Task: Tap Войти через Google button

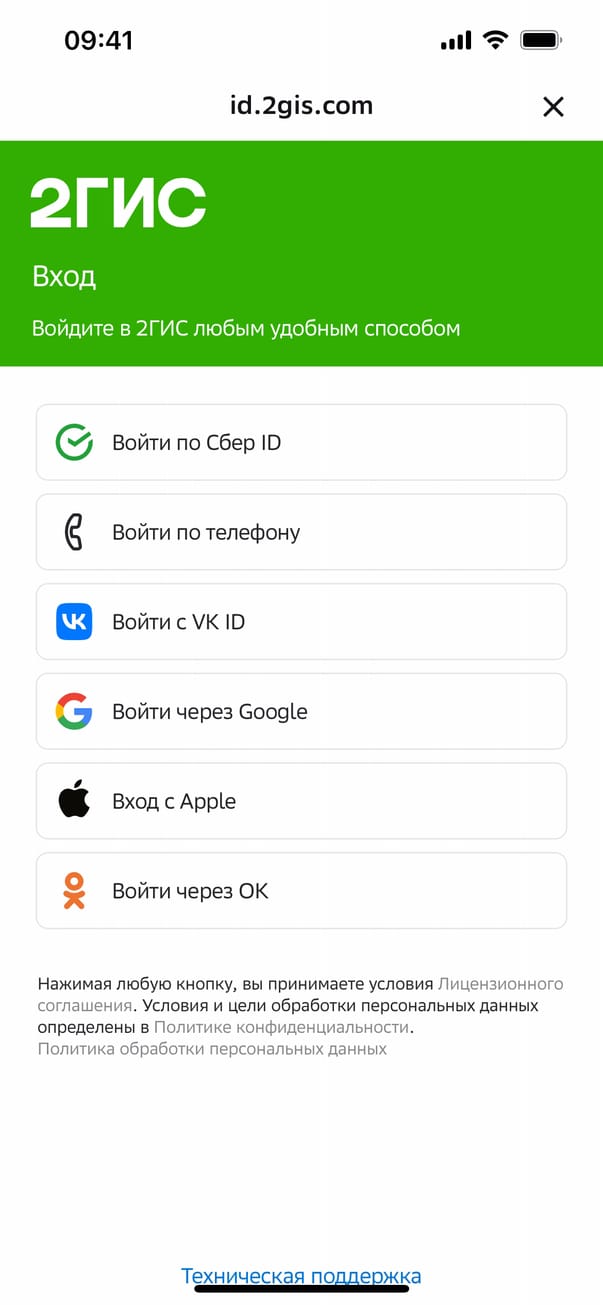Action: tap(301, 712)
